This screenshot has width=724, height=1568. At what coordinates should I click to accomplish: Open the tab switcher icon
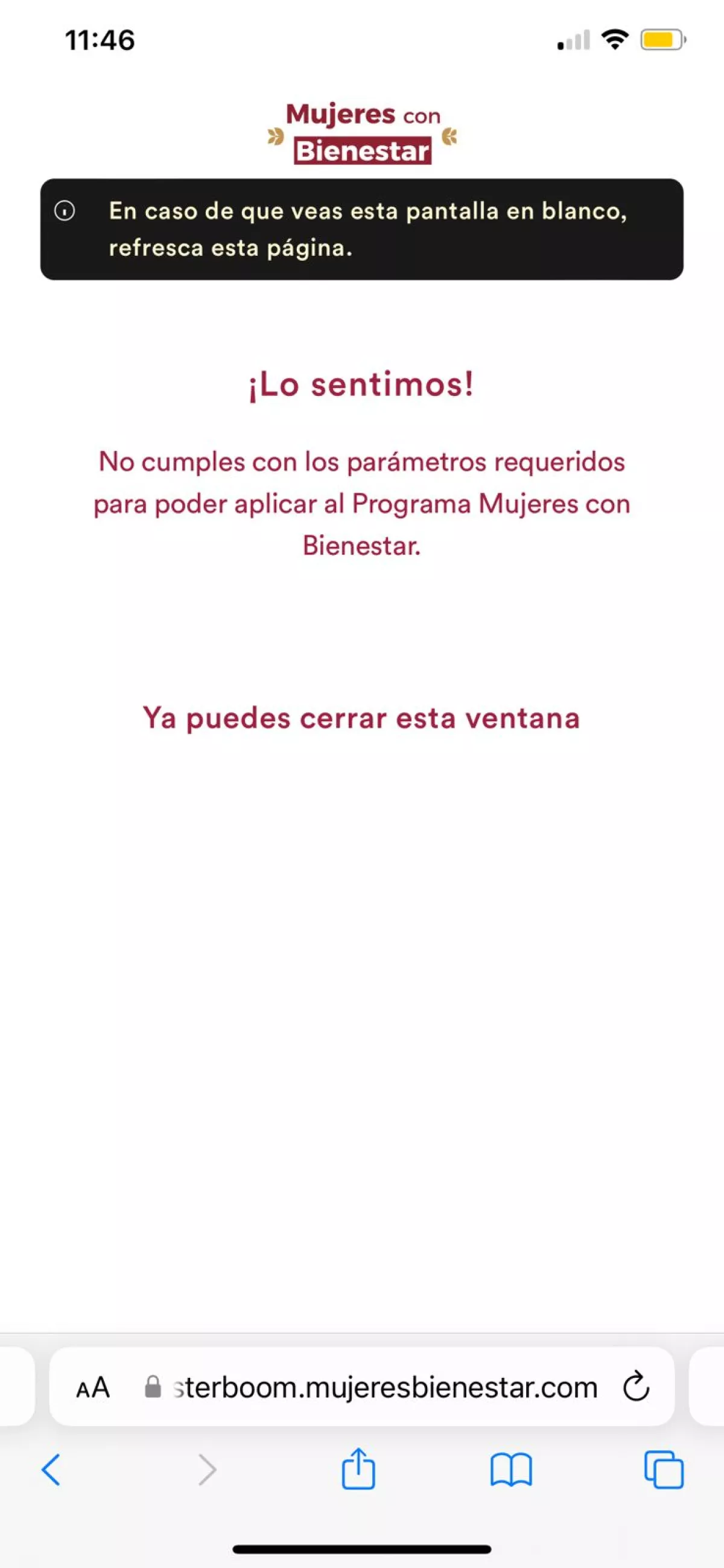[663, 1468]
